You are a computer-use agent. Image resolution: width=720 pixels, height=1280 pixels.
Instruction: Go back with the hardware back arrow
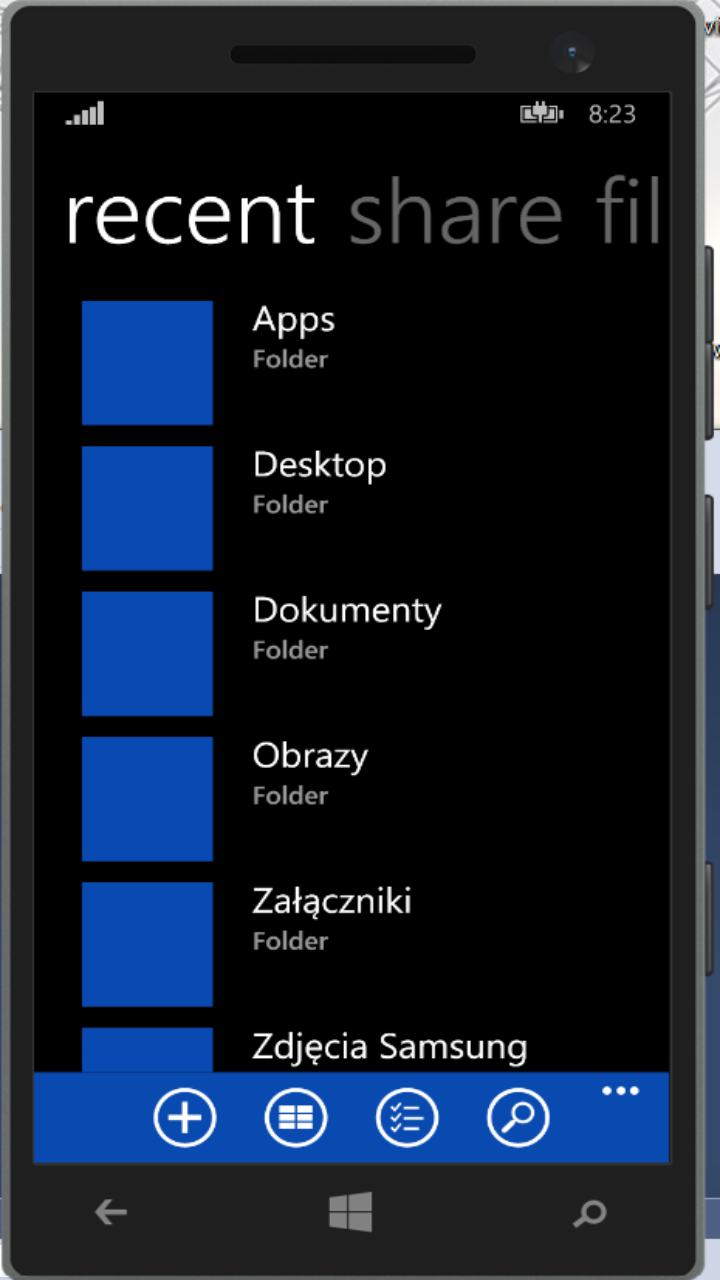click(x=111, y=1213)
